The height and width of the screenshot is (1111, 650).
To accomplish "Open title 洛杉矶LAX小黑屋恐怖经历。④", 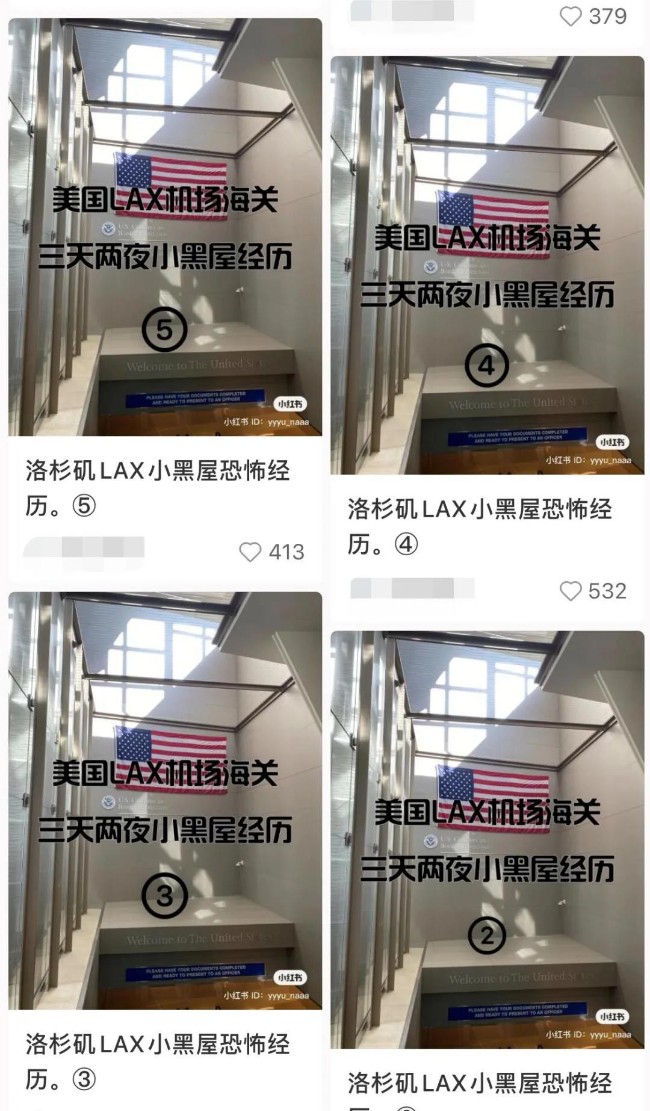I will 480,526.
